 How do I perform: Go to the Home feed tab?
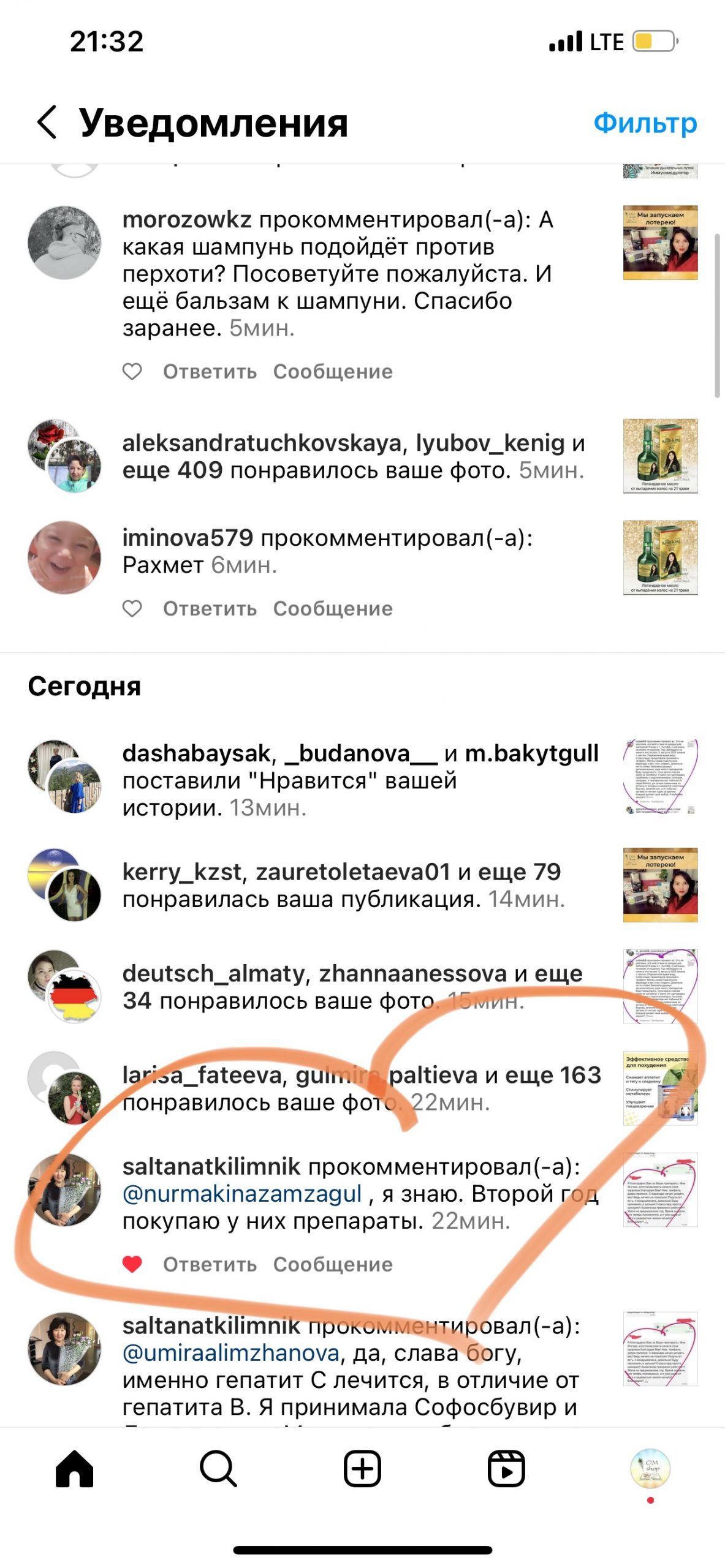[x=74, y=1468]
